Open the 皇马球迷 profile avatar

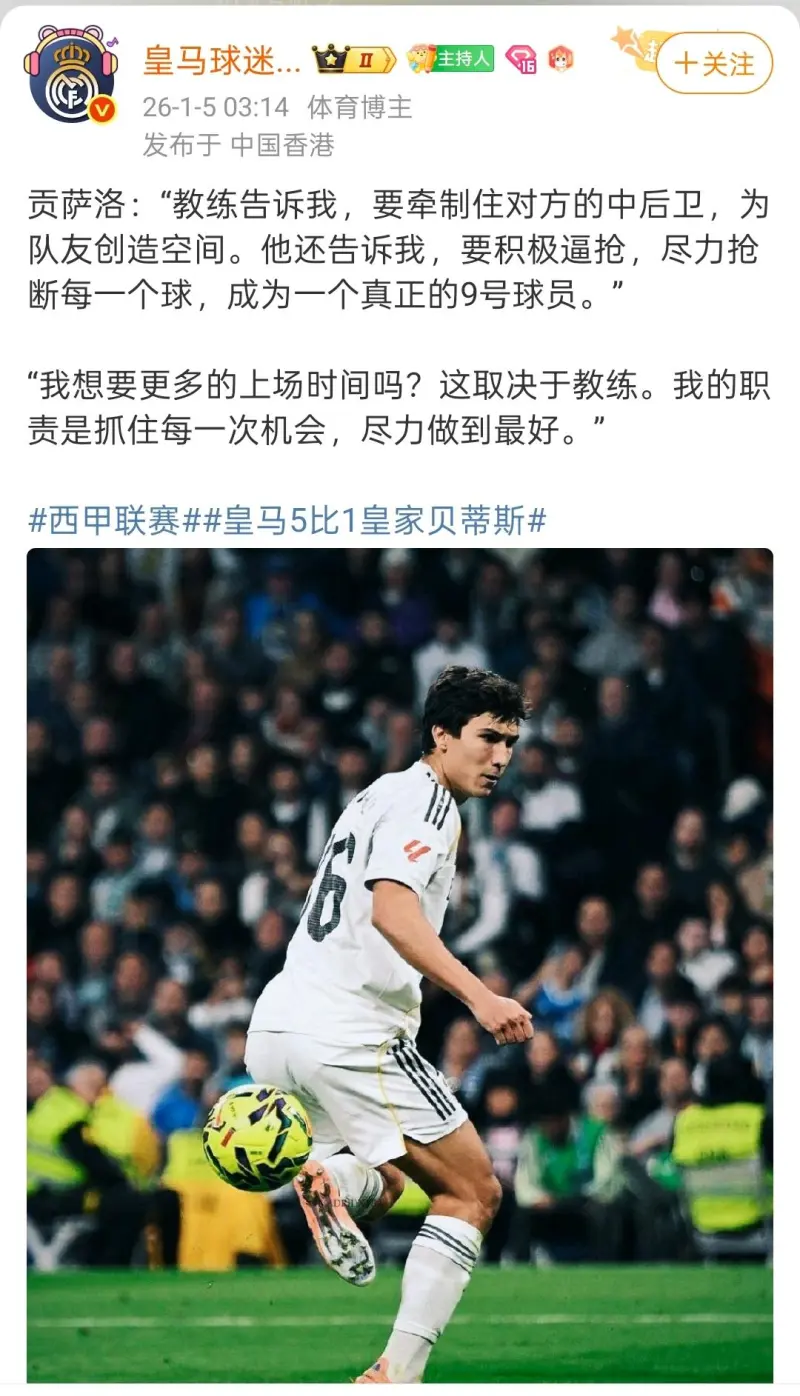(69, 76)
